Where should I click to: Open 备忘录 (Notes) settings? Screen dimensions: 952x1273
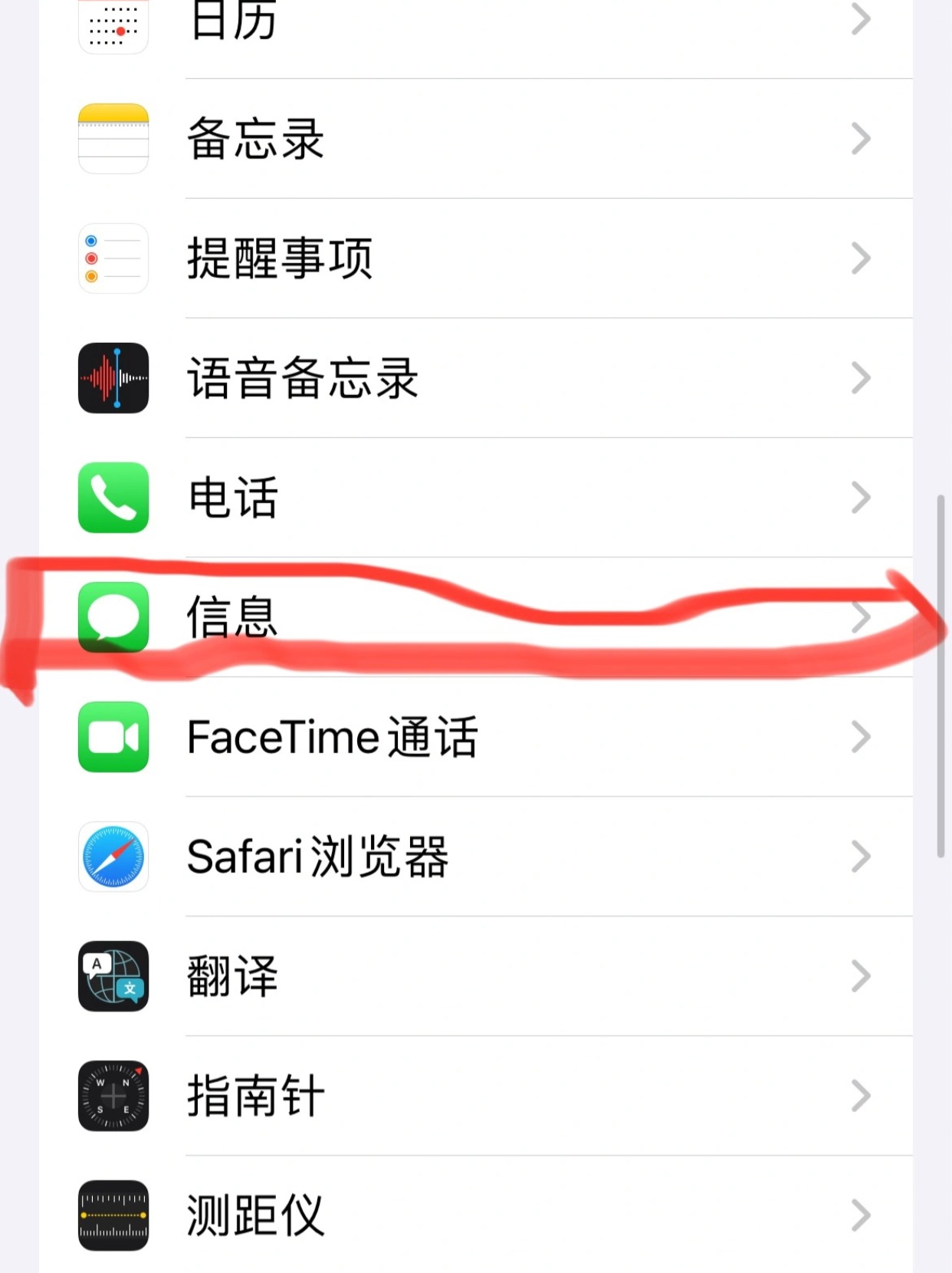coord(475,139)
